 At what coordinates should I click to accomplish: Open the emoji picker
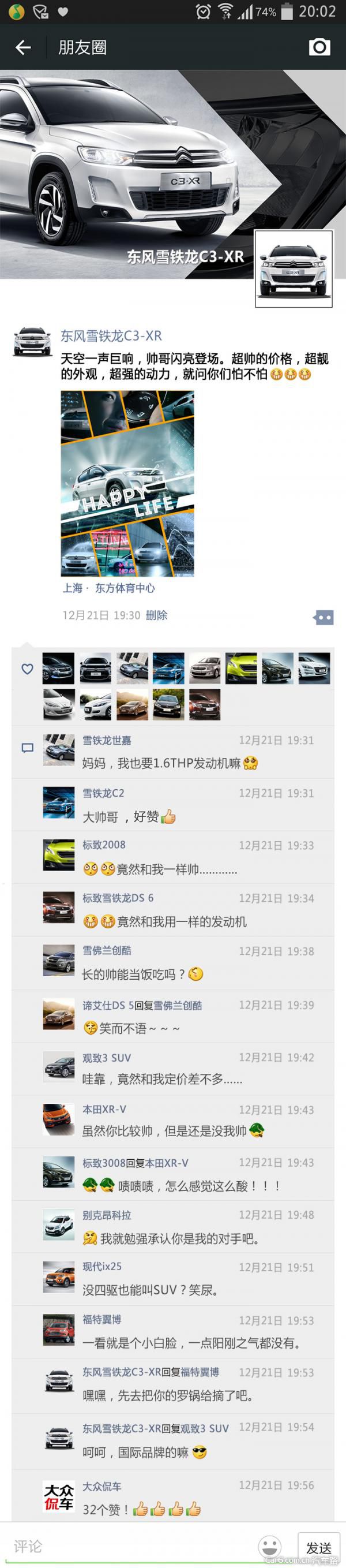click(269, 1546)
